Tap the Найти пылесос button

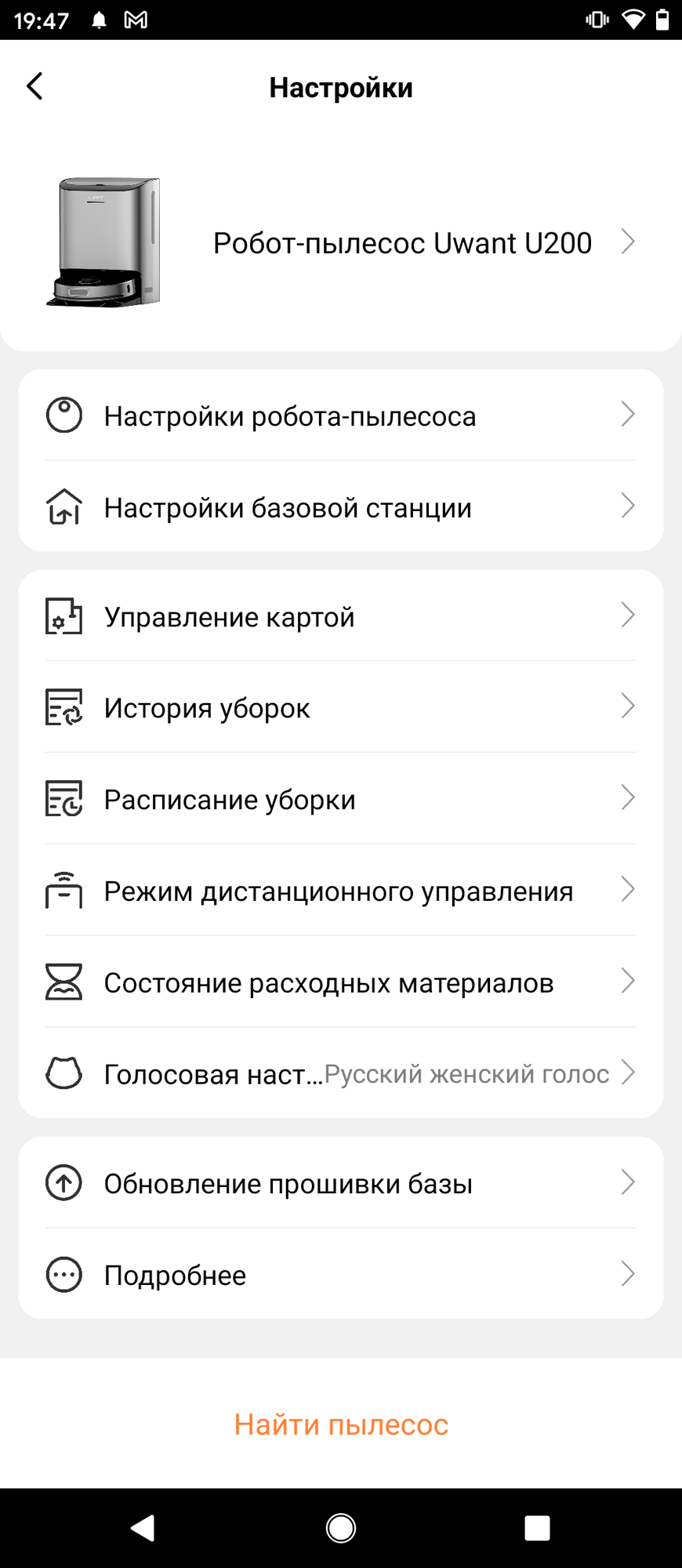point(341,1425)
